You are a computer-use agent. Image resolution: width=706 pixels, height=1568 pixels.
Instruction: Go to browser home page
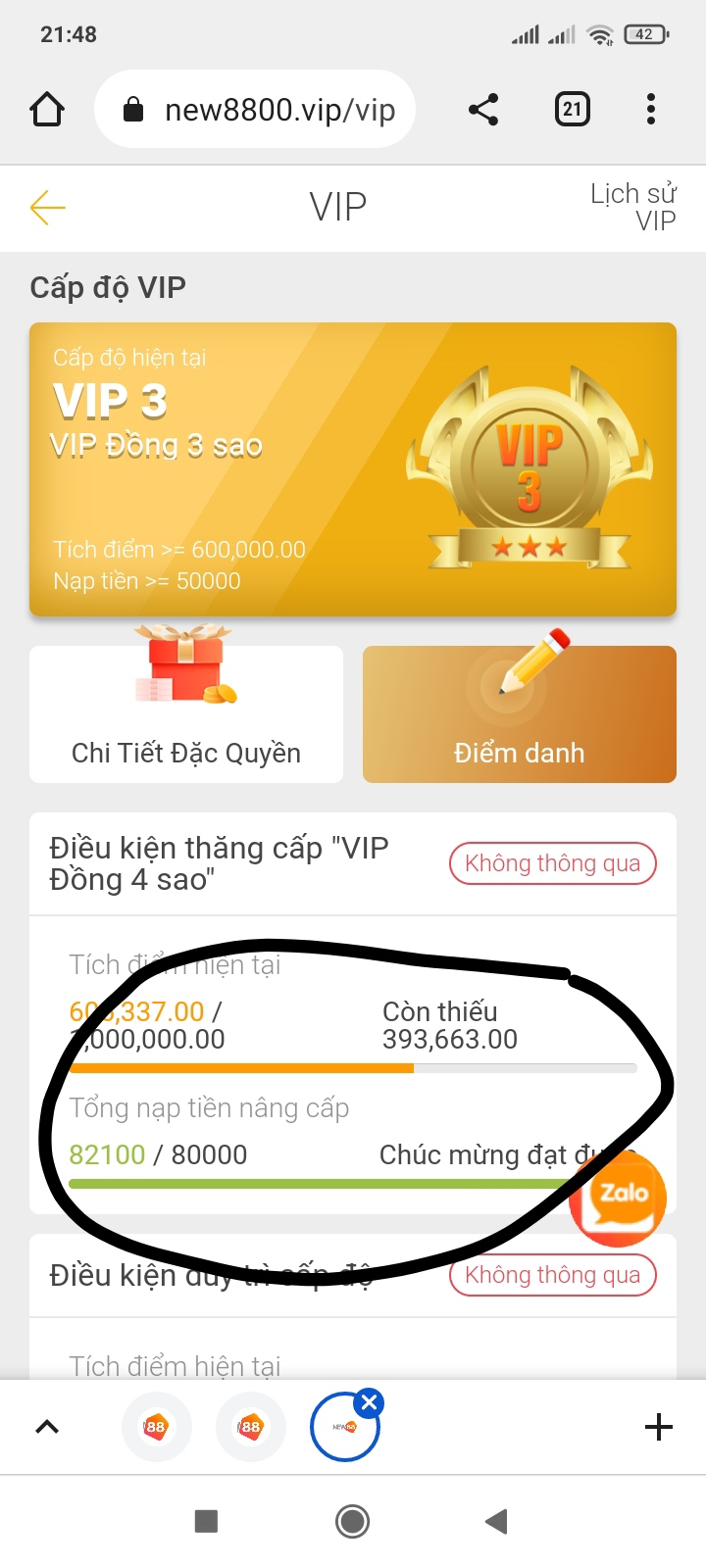[47, 109]
